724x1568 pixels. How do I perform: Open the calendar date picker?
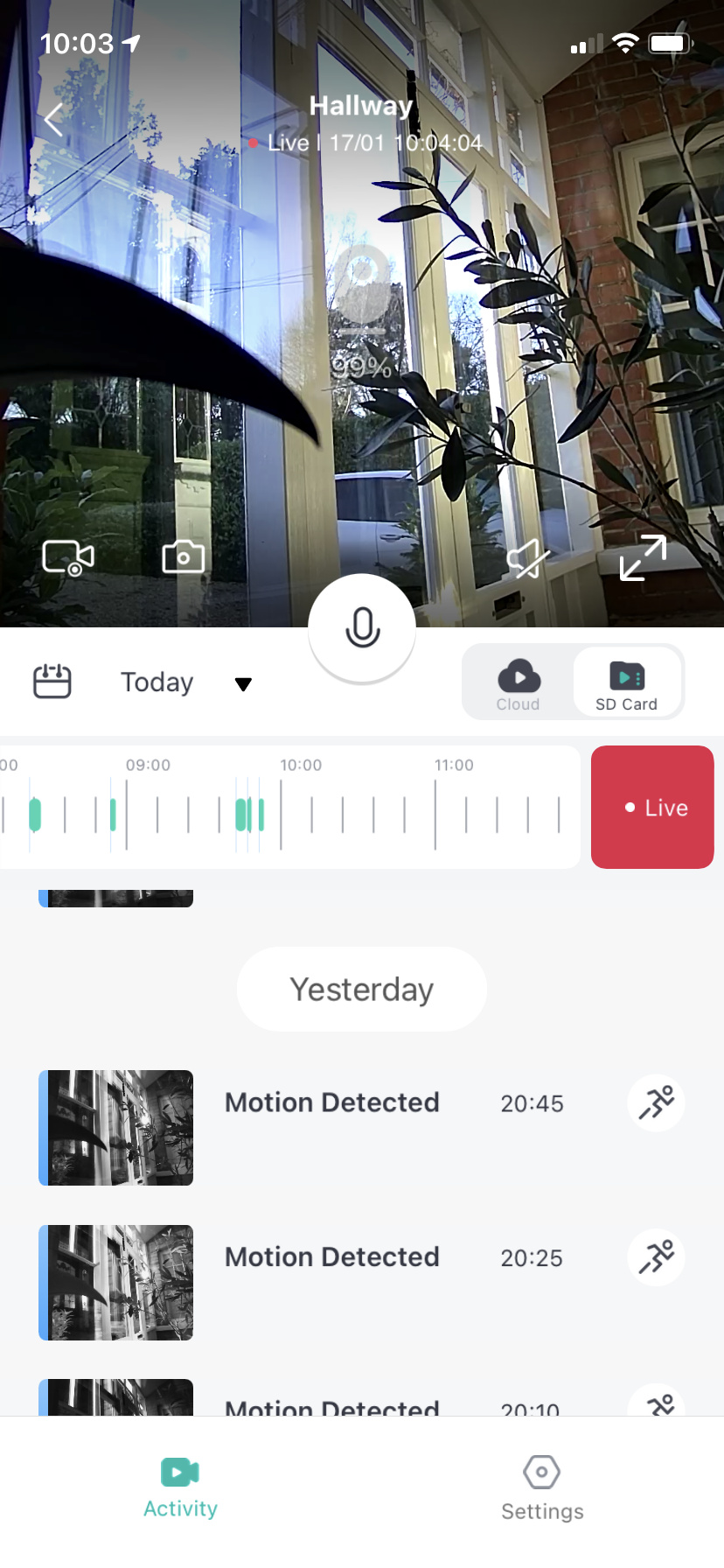[x=52, y=682]
